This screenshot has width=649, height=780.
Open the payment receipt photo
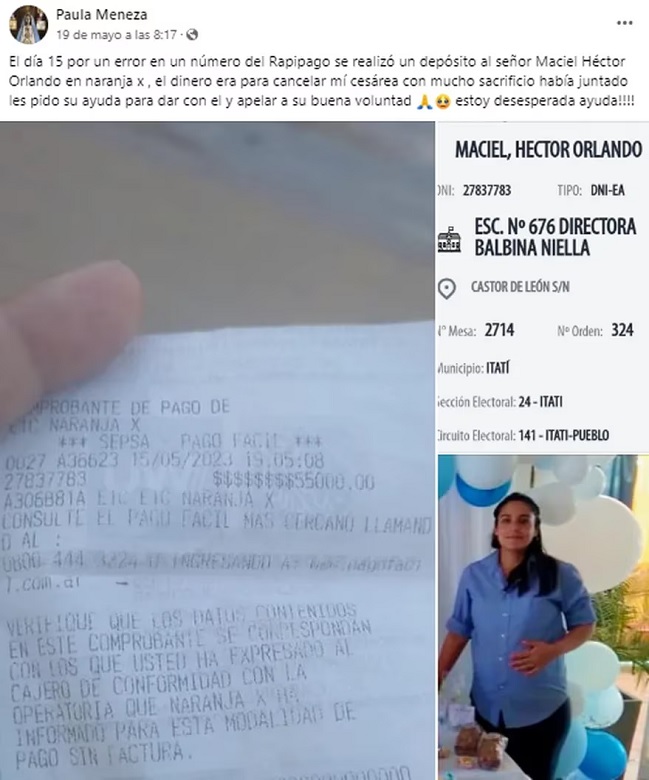click(x=217, y=450)
